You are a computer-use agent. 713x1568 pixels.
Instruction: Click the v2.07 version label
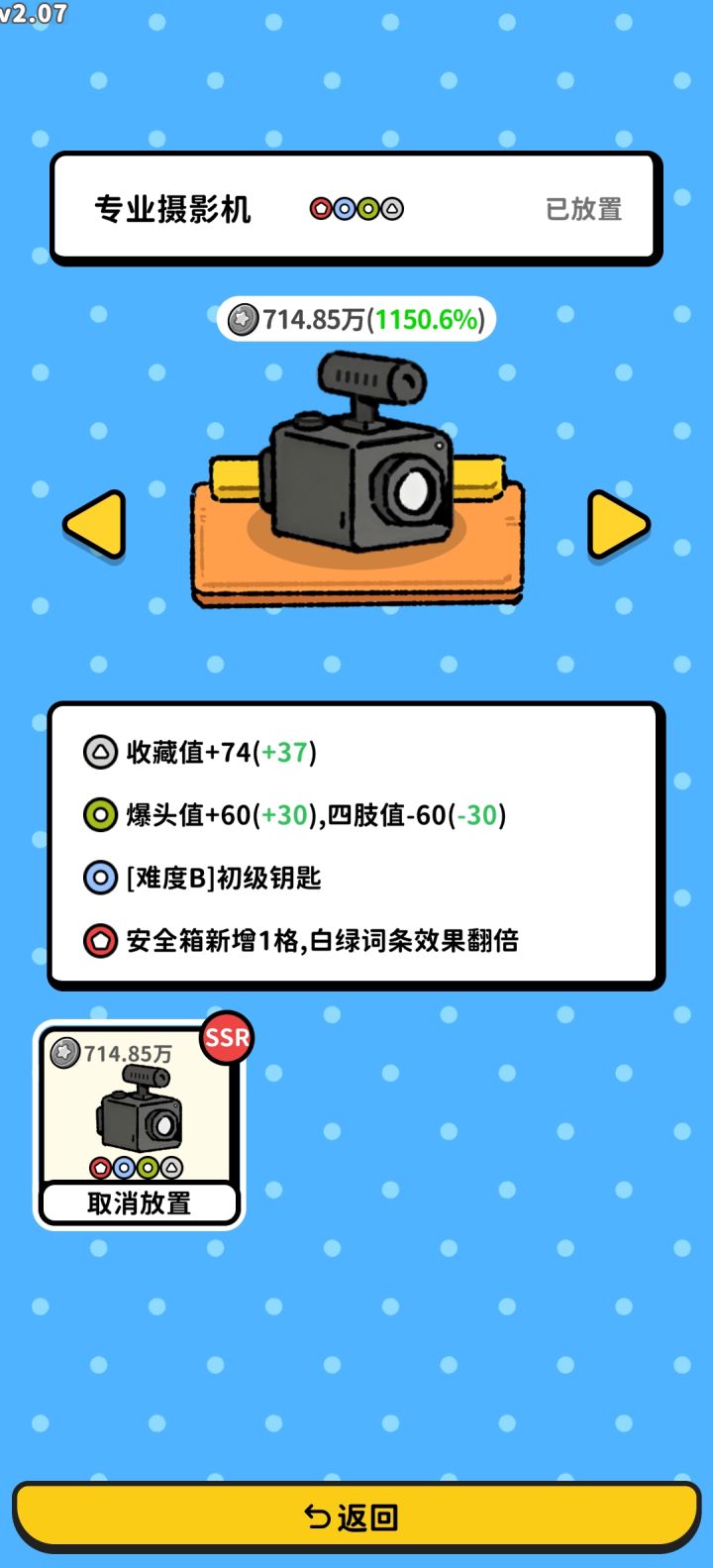pos(30,14)
